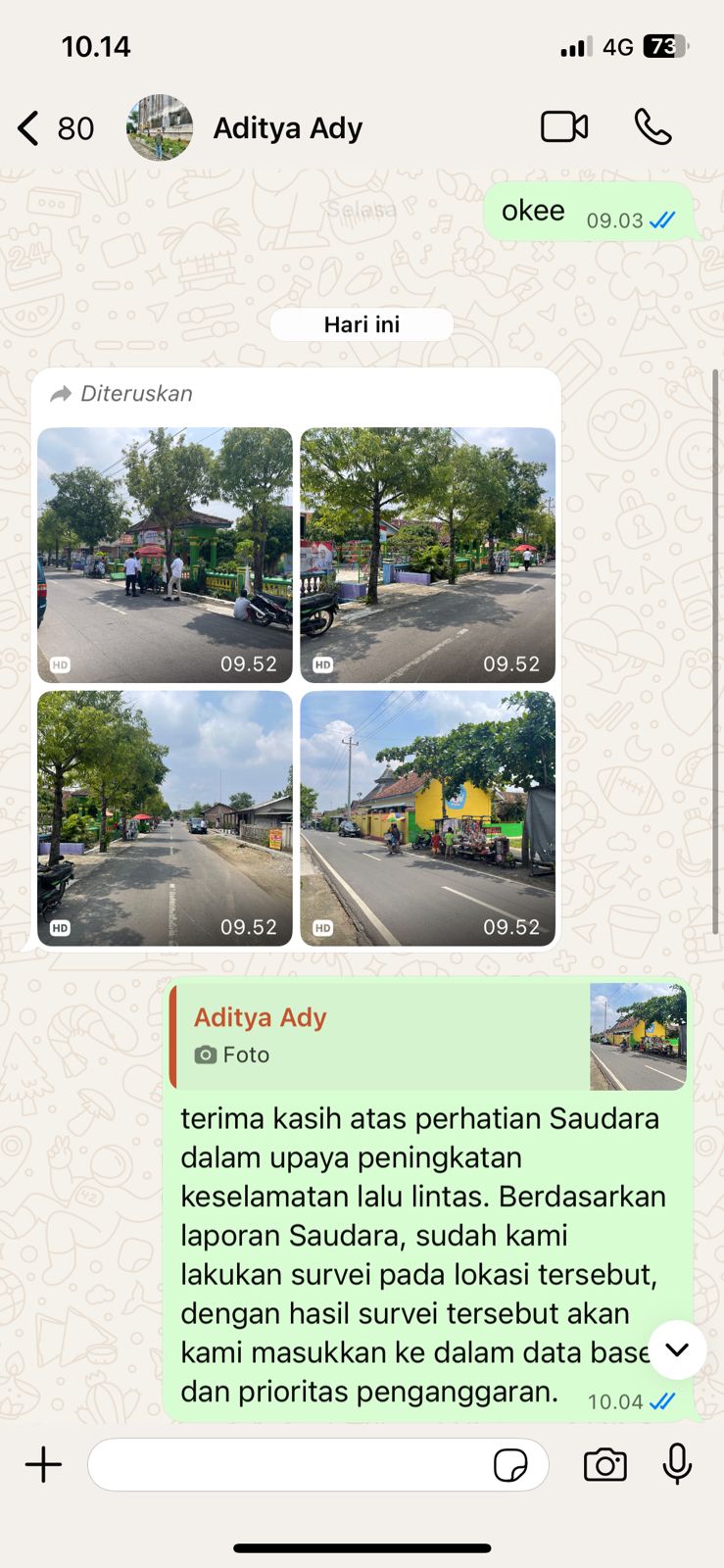724x1568 pixels.
Task: Go back to the chat list
Action: pos(29,128)
